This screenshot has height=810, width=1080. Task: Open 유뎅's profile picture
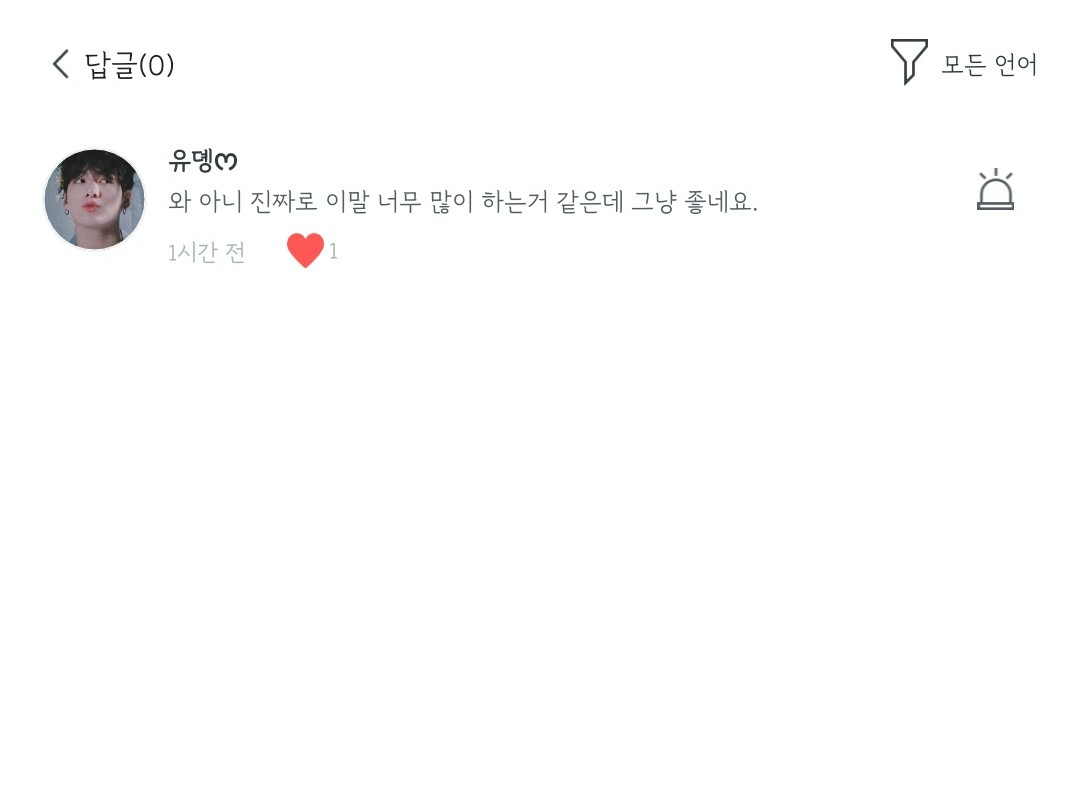pyautogui.click(x=94, y=199)
